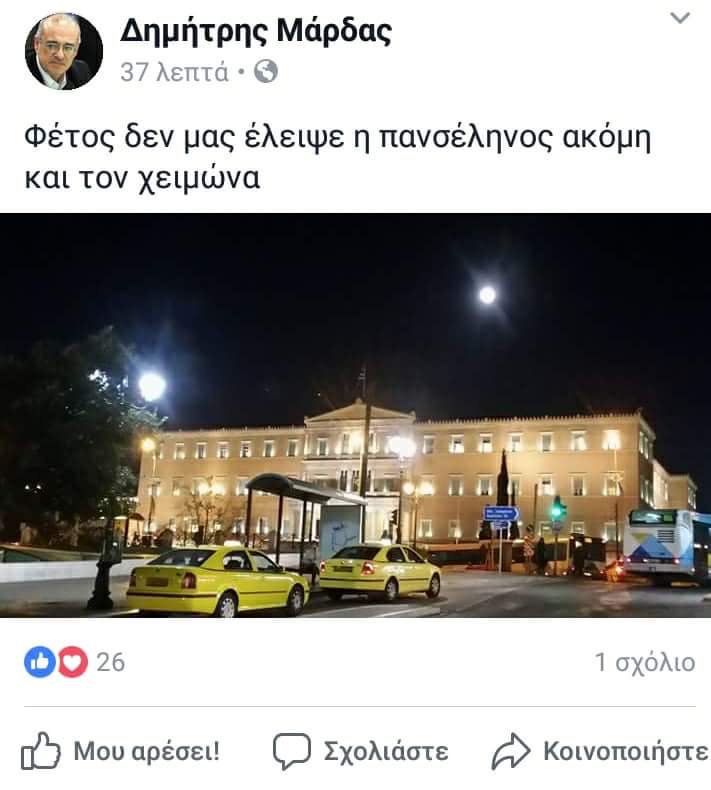The width and height of the screenshot is (711, 790).
Task: Like the post with Μου αρέσει!
Action: point(121,751)
